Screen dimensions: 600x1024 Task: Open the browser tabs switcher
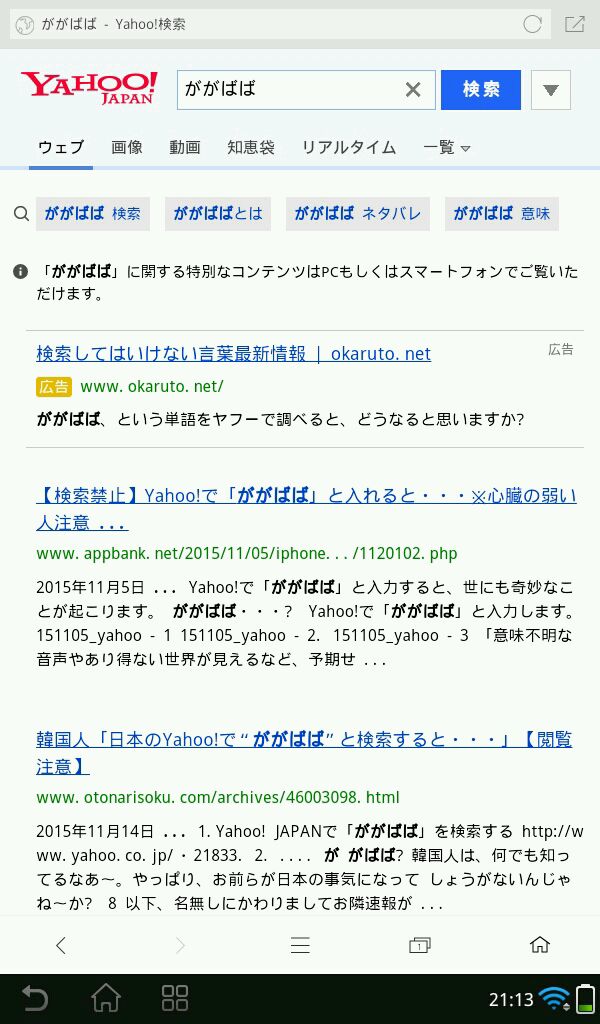pos(420,945)
